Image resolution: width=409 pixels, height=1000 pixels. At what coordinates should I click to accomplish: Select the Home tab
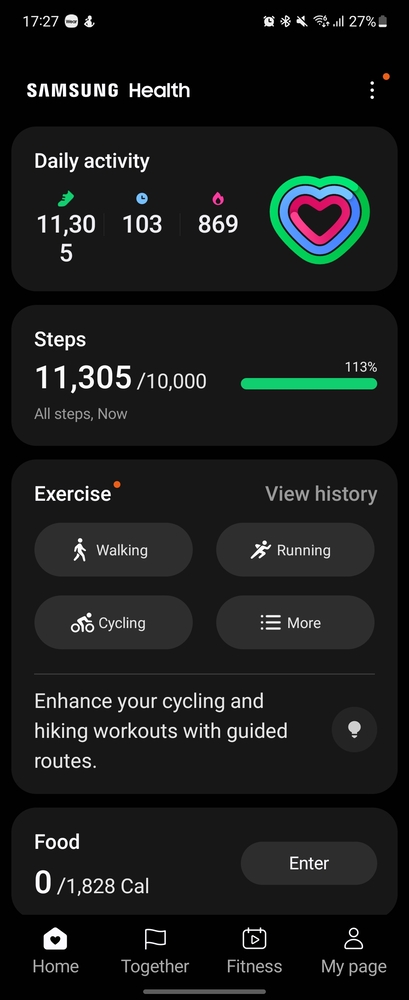click(56, 952)
